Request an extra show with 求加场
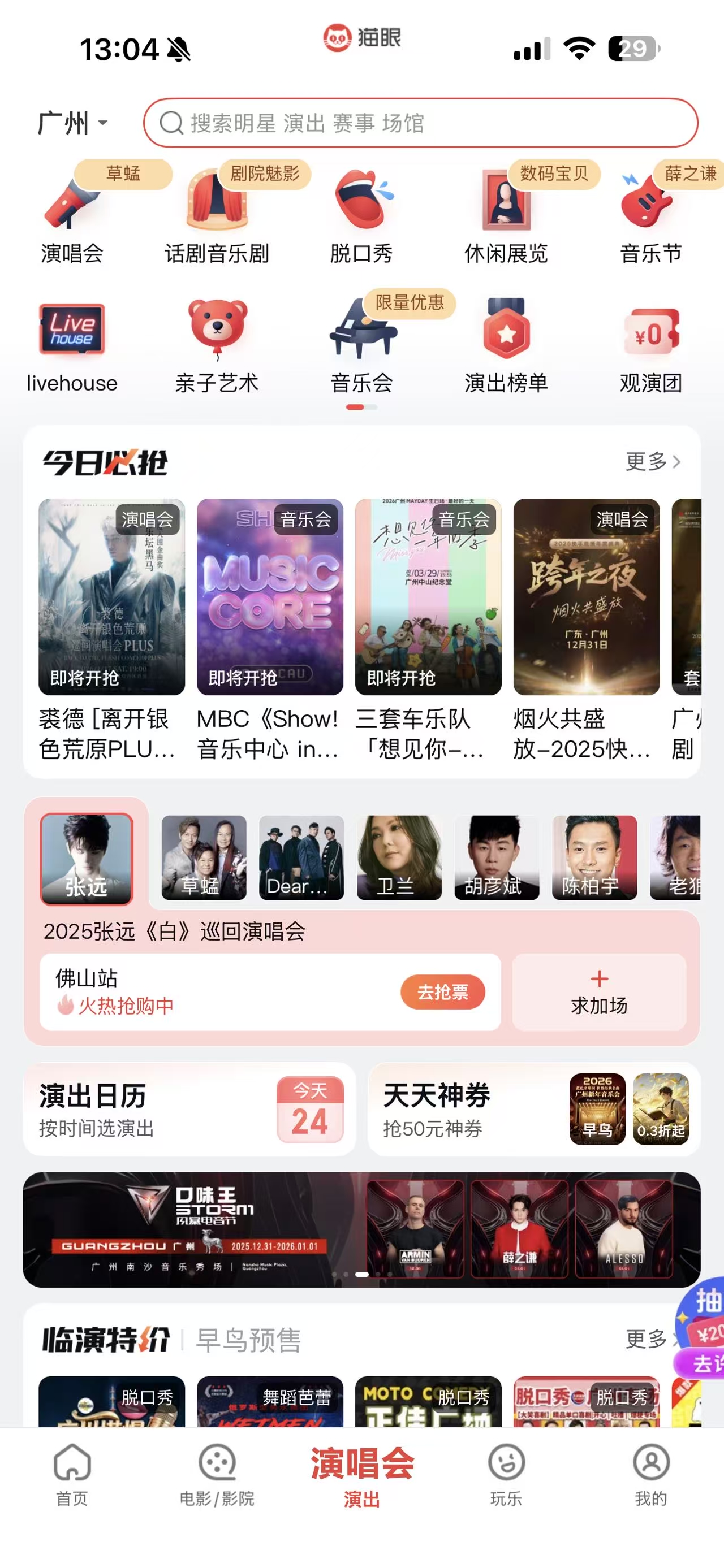 [599, 992]
